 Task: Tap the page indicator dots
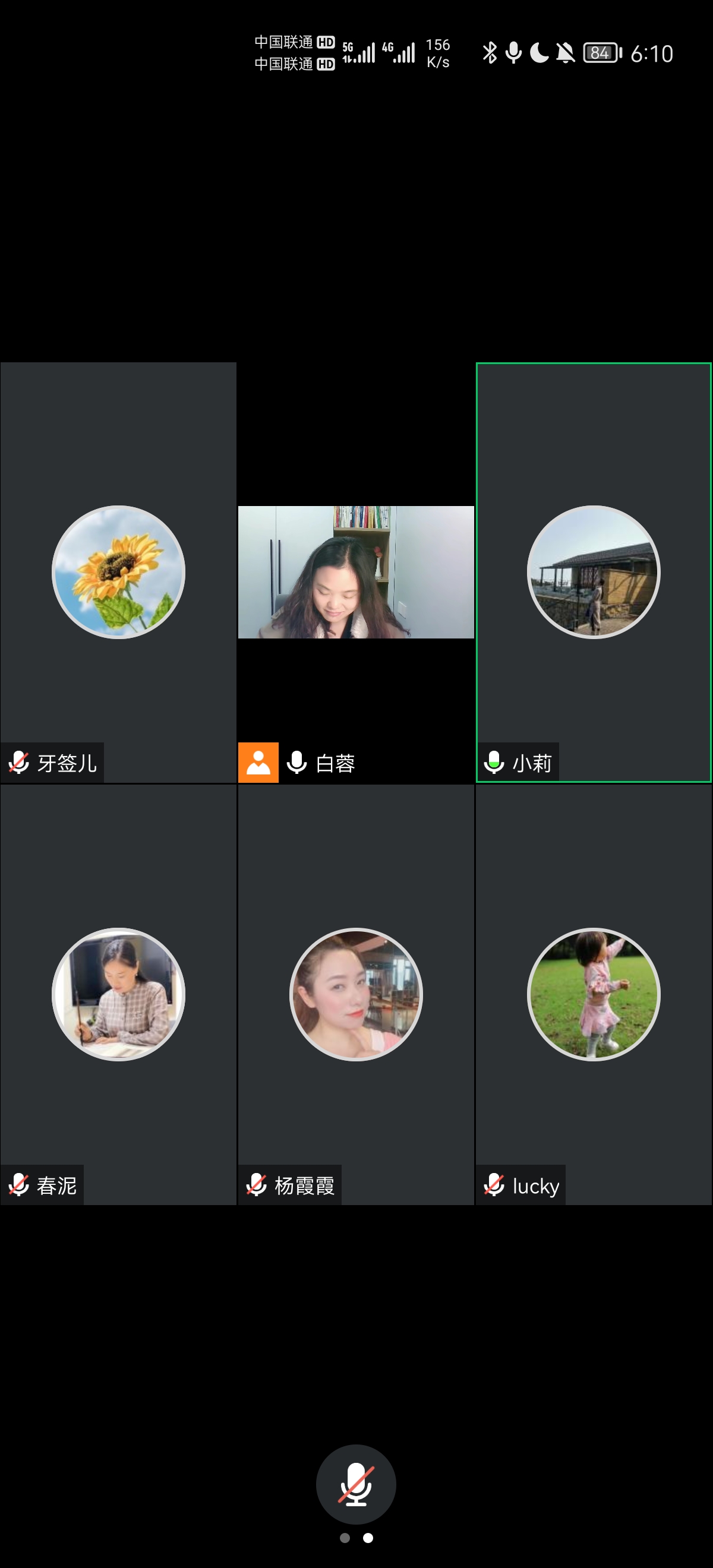pyautogui.click(x=356, y=1538)
